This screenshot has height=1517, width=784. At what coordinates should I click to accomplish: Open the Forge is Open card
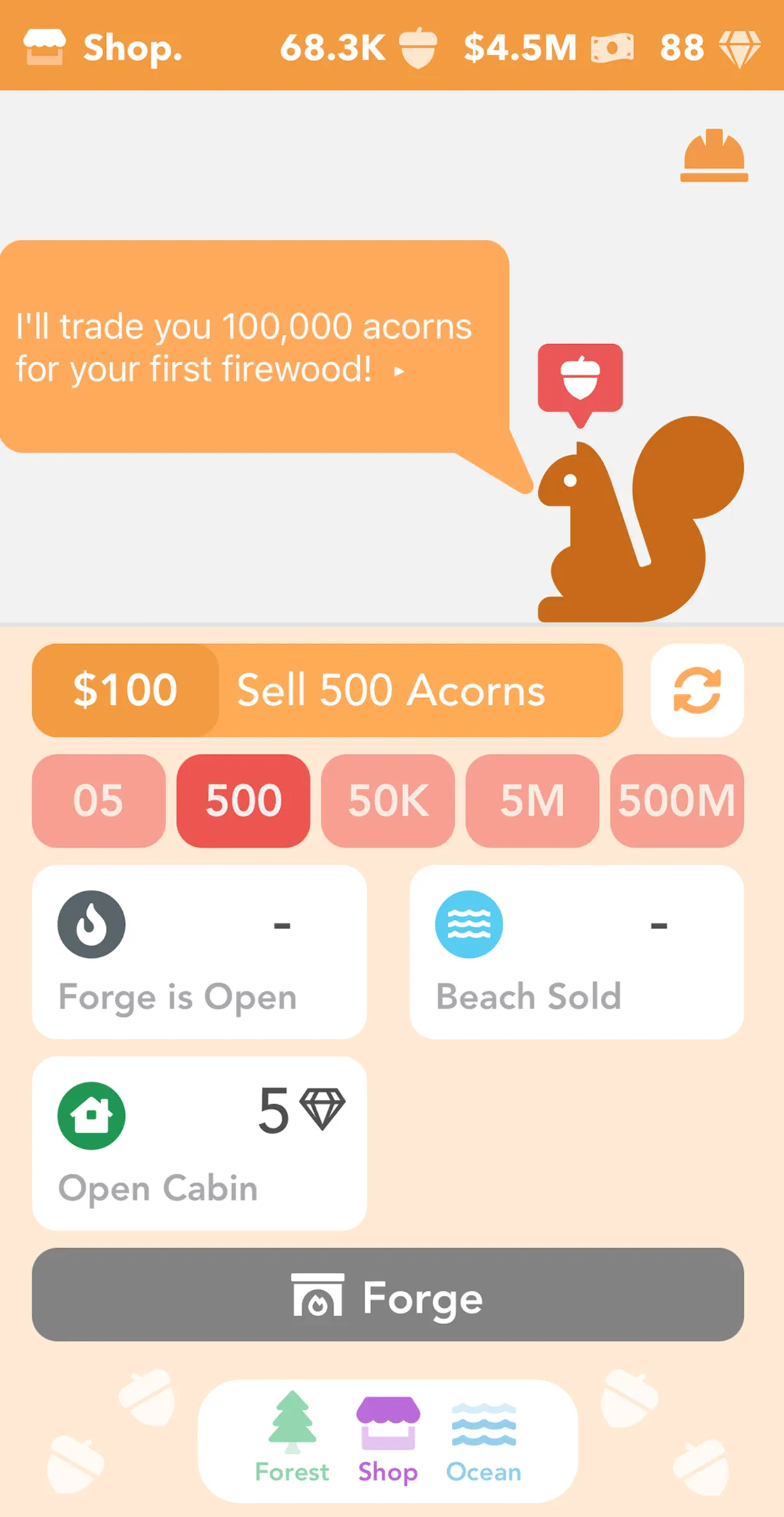pos(199,952)
